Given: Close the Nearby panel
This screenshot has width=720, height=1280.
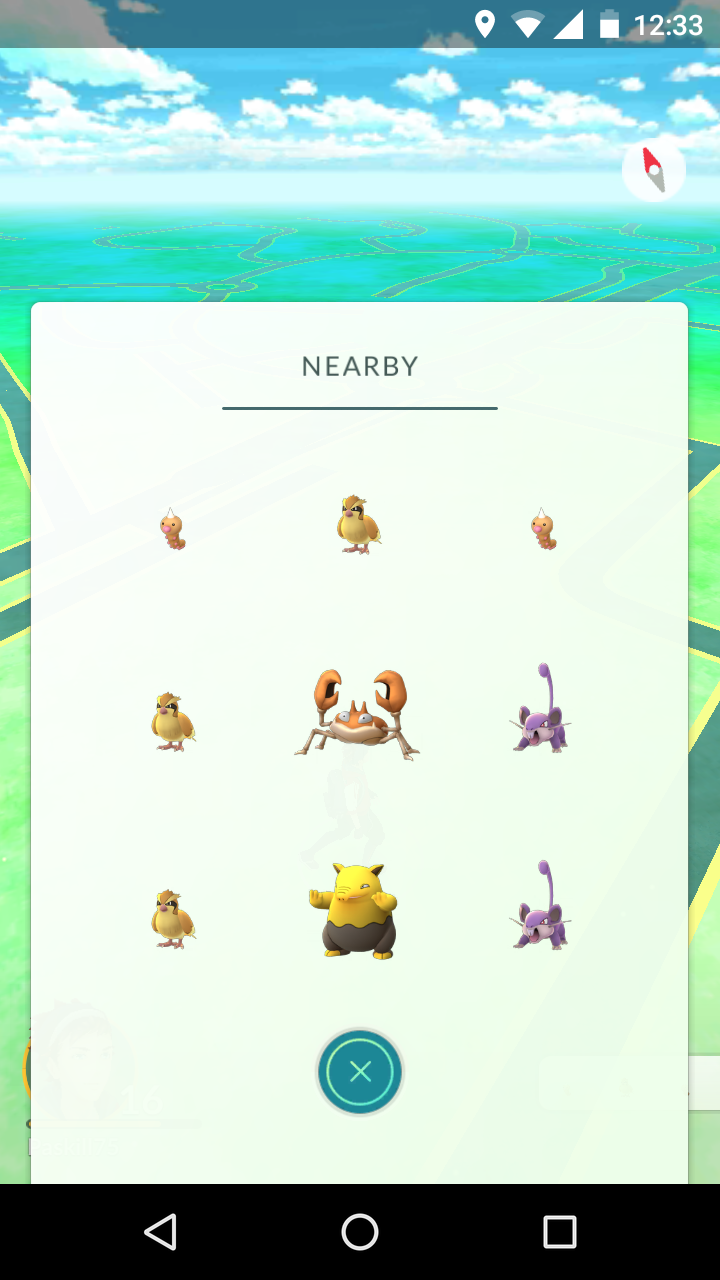Looking at the screenshot, I should click(x=360, y=1072).
